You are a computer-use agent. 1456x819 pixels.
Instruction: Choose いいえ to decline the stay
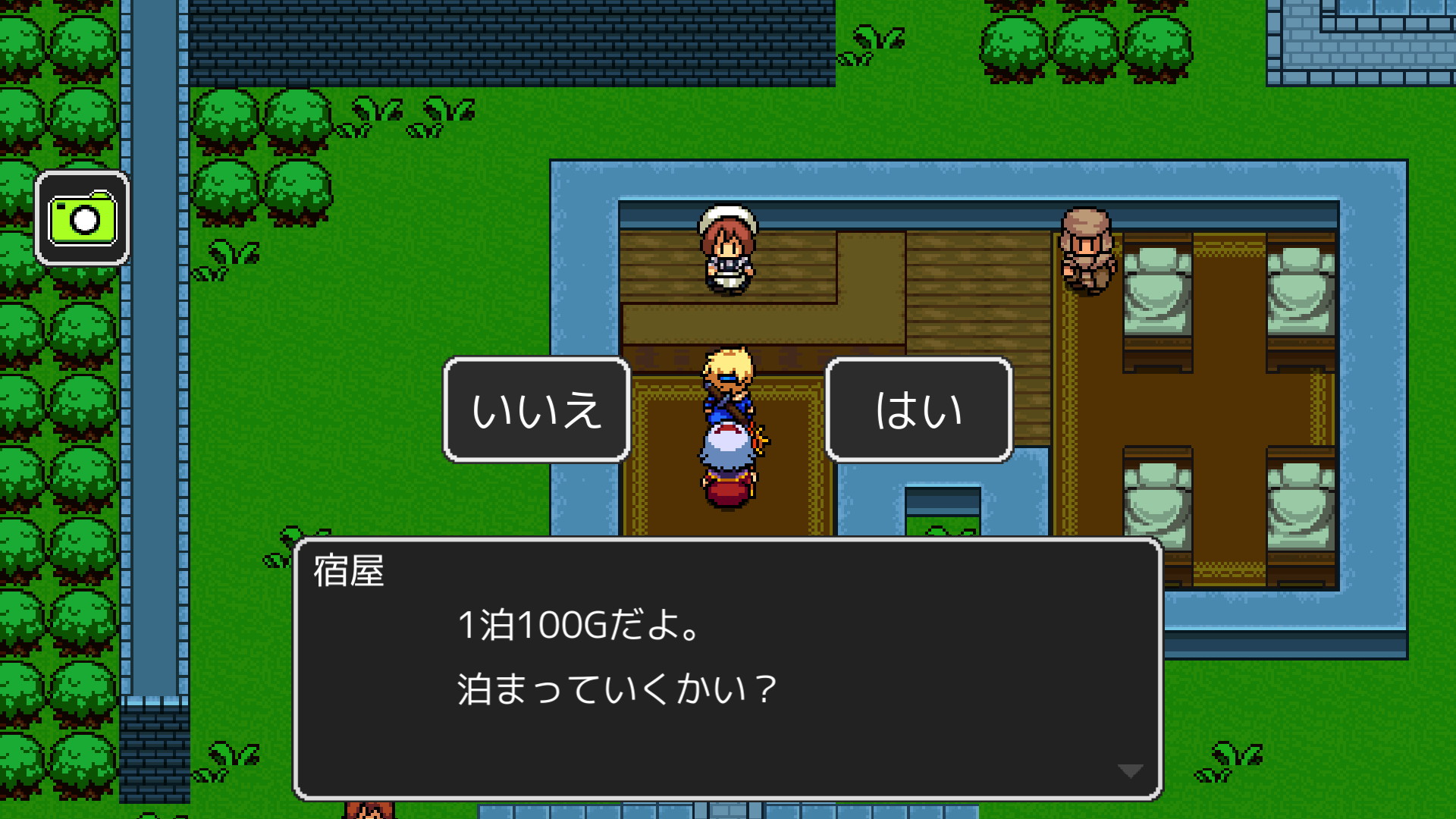536,409
